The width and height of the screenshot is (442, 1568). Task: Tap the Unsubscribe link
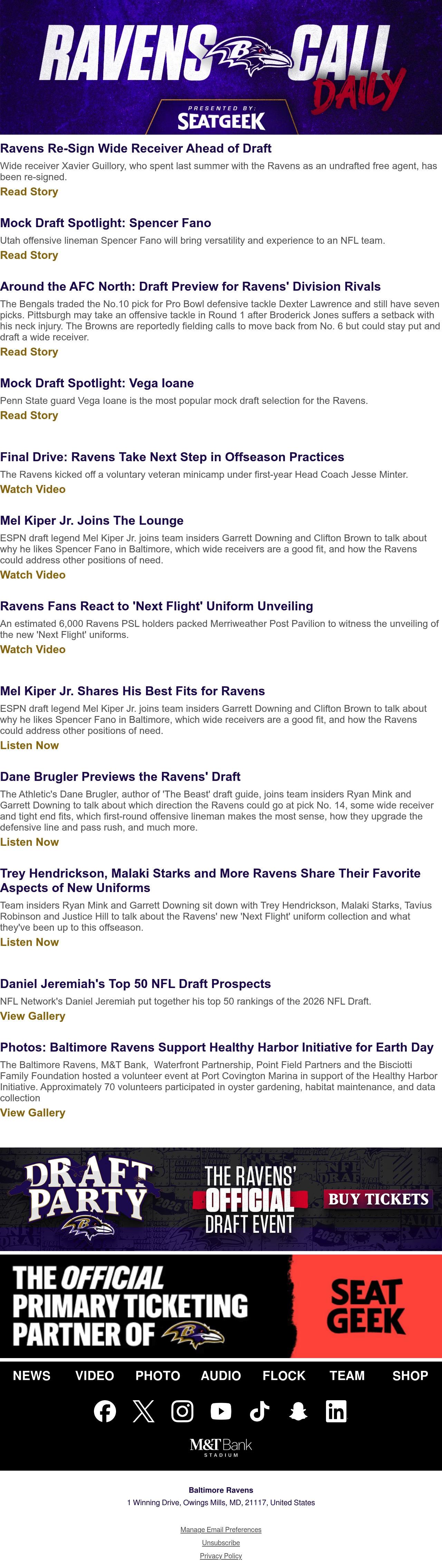pos(221,1543)
